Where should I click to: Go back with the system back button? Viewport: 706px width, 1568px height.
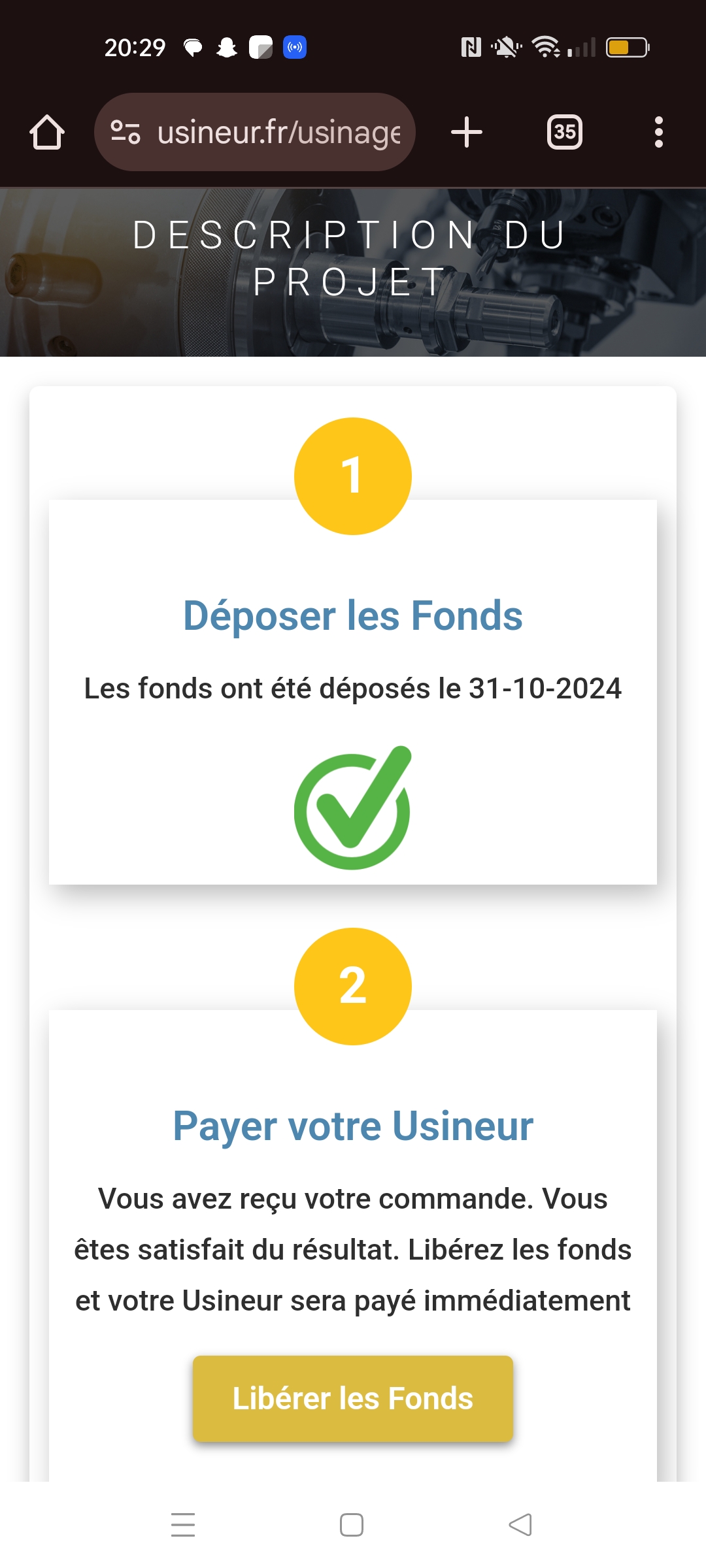pos(520,1525)
